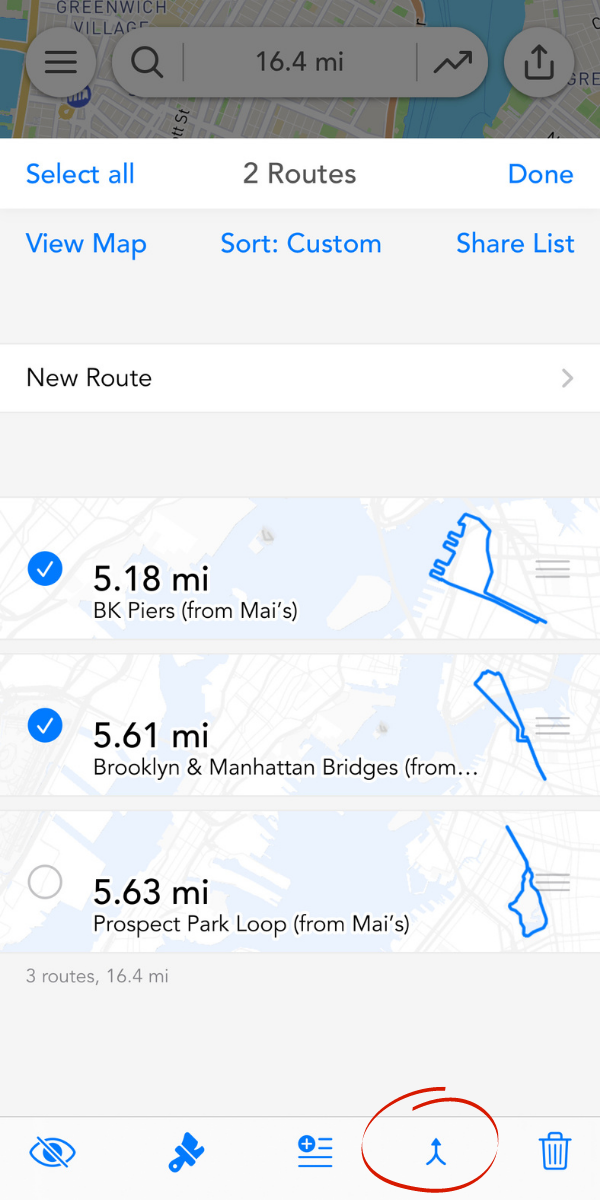Tap the share export icon
The image size is (600, 1200).
[x=538, y=63]
